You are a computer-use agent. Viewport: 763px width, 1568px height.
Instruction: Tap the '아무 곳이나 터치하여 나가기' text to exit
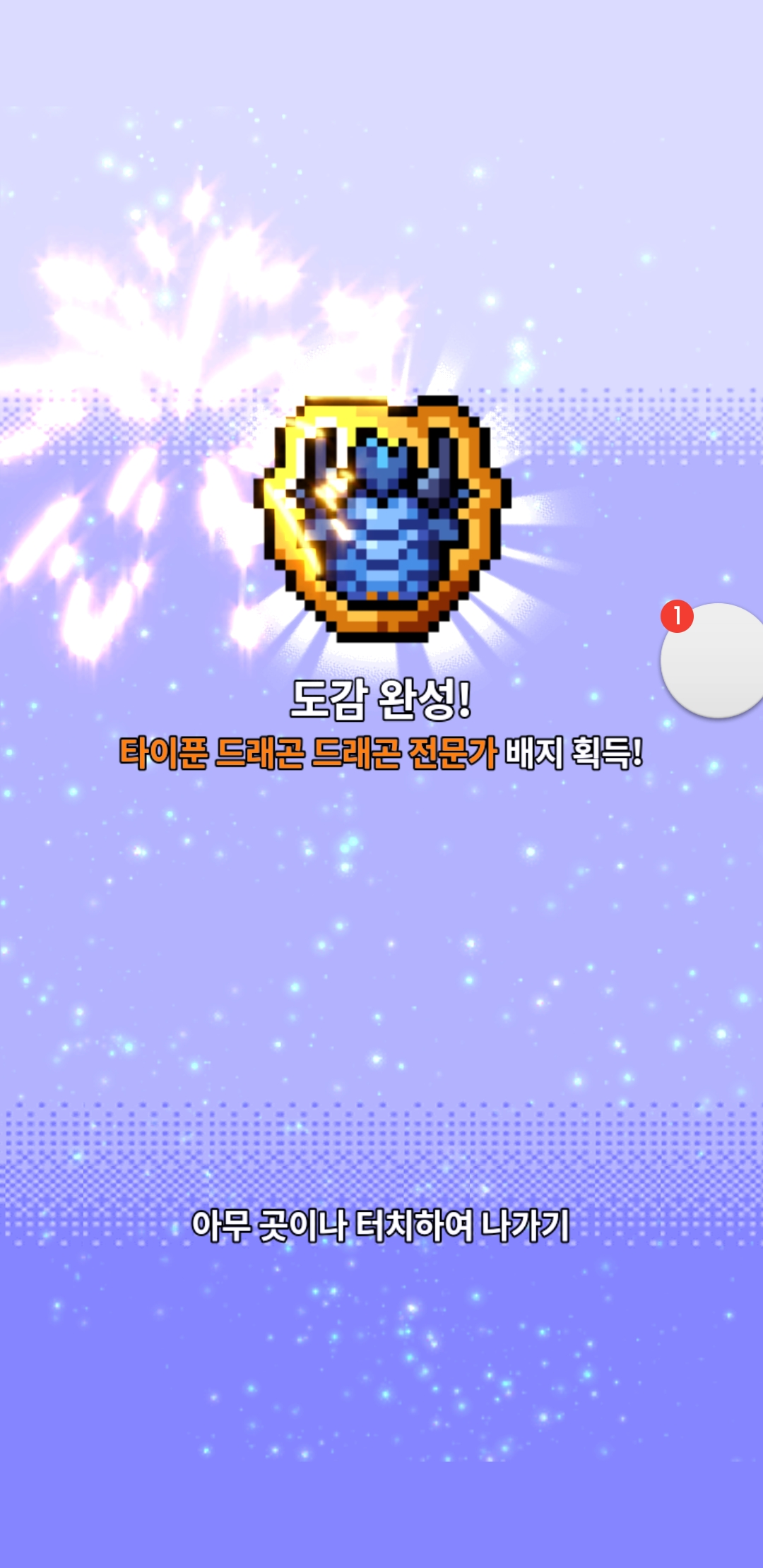380,1225
